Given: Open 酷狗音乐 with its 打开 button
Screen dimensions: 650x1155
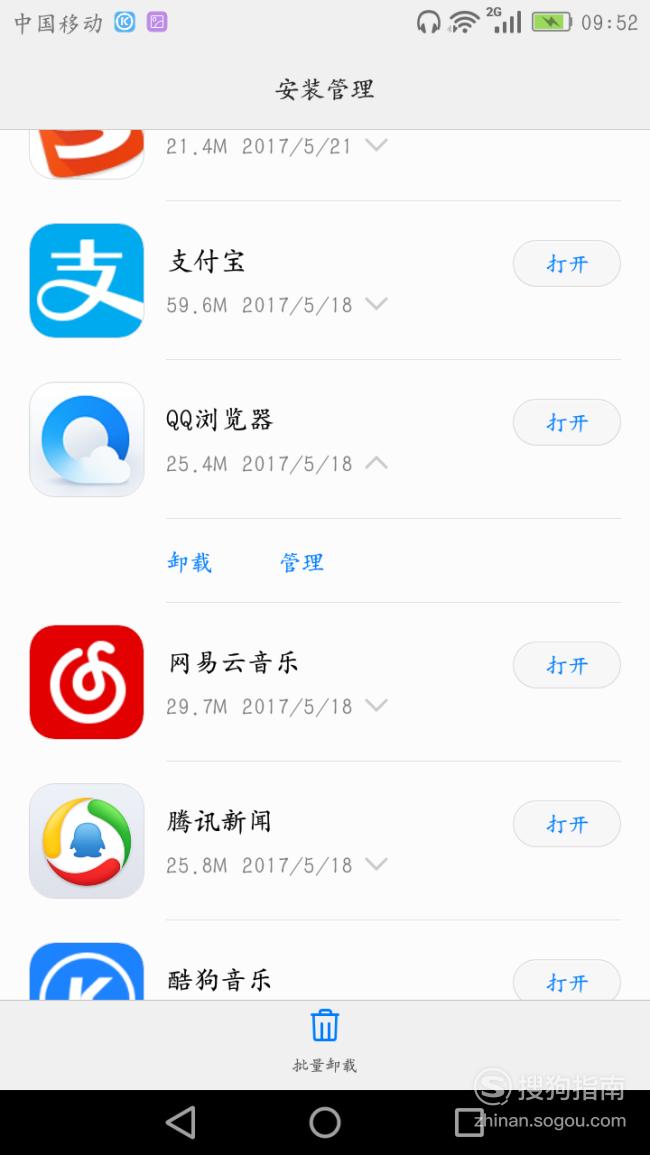Looking at the screenshot, I should pyautogui.click(x=567, y=981).
